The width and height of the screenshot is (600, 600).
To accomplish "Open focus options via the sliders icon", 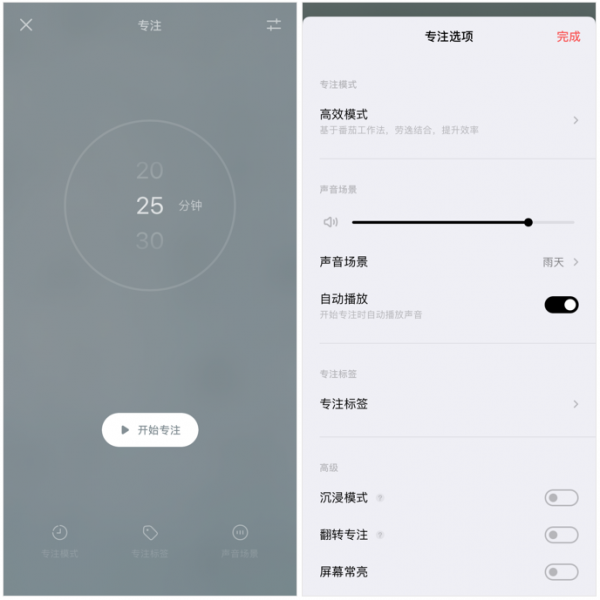I will tap(273, 25).
